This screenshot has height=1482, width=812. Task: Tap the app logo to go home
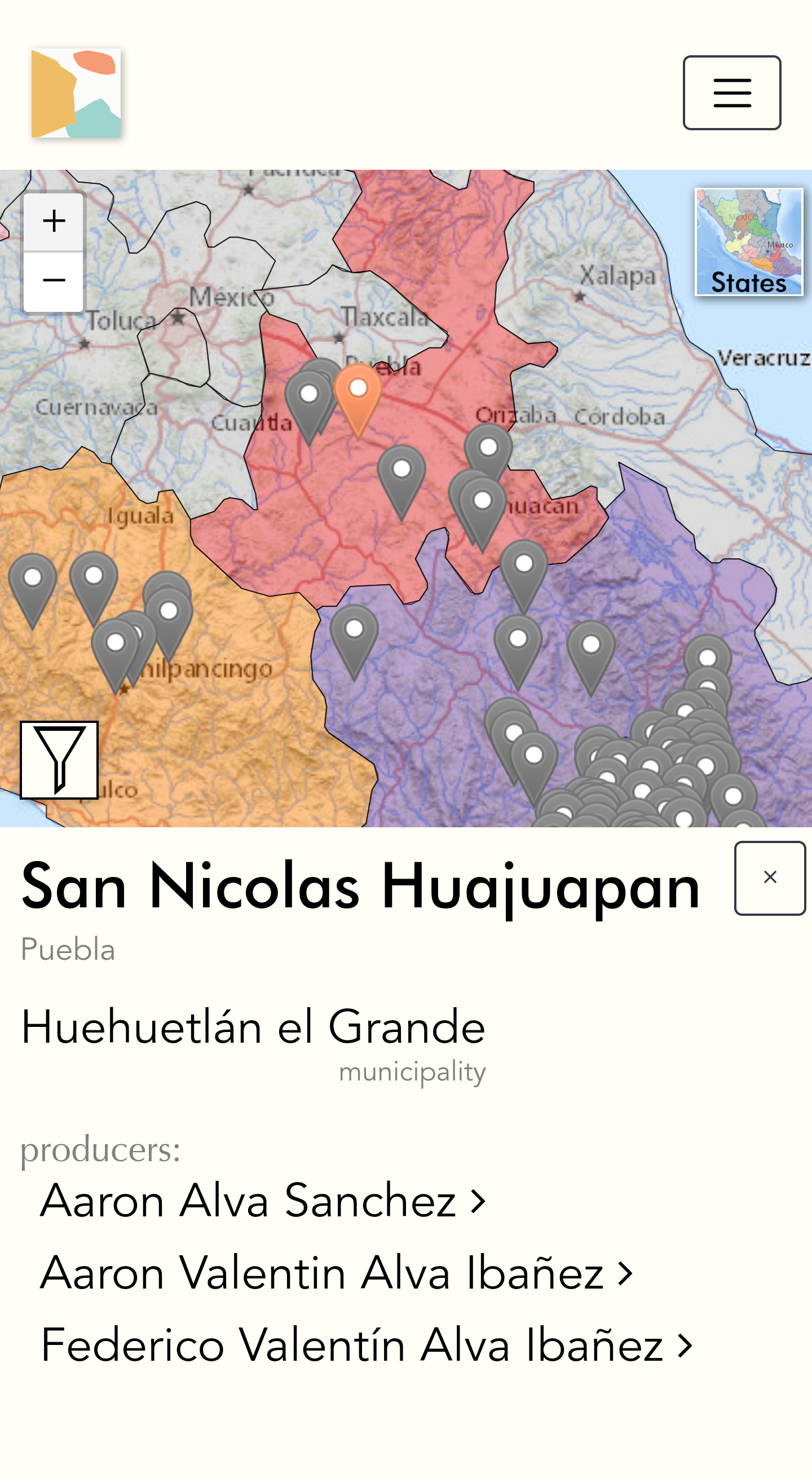[x=76, y=93]
